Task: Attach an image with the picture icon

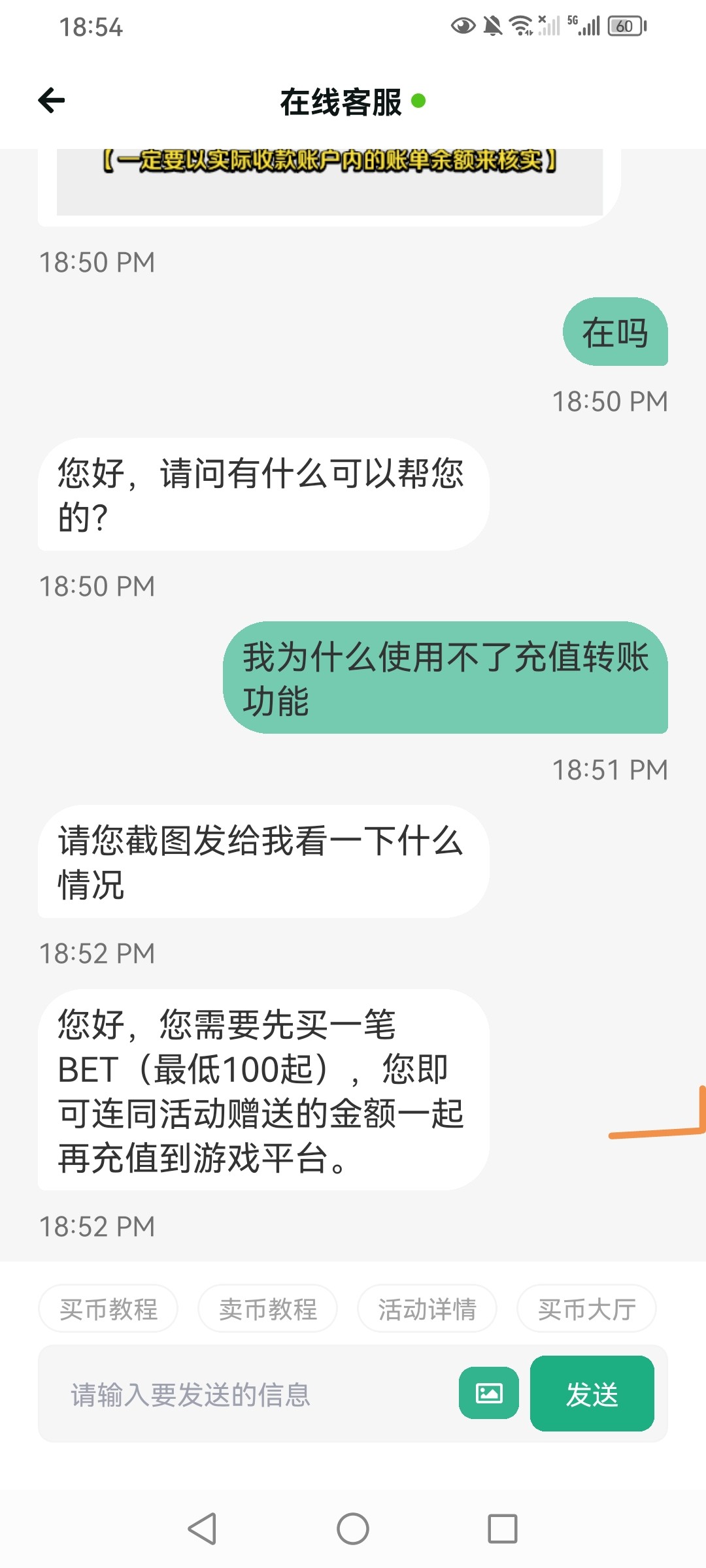Action: 489,1393
